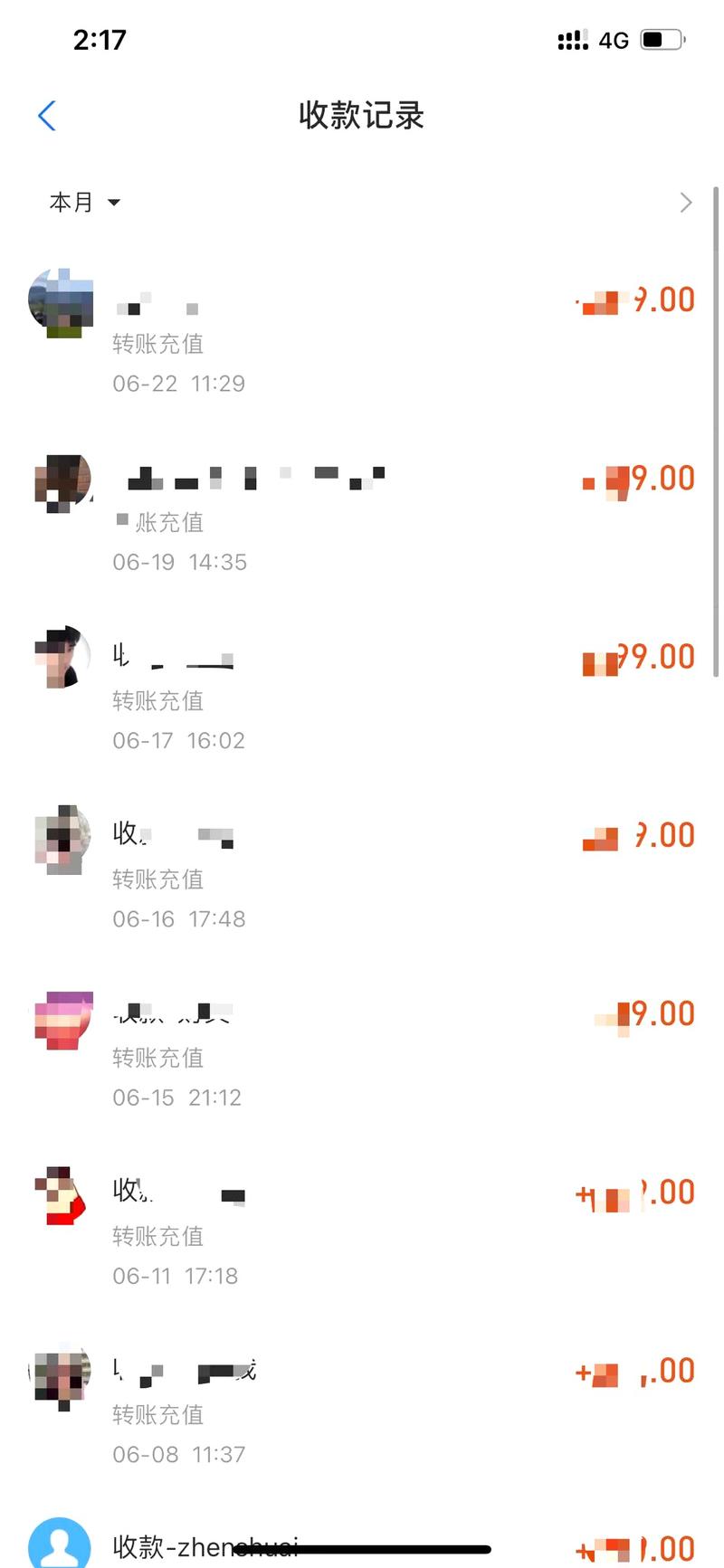Click the 2:17 clock in status bar
Viewport: 724px width, 1568px height.
point(100,39)
